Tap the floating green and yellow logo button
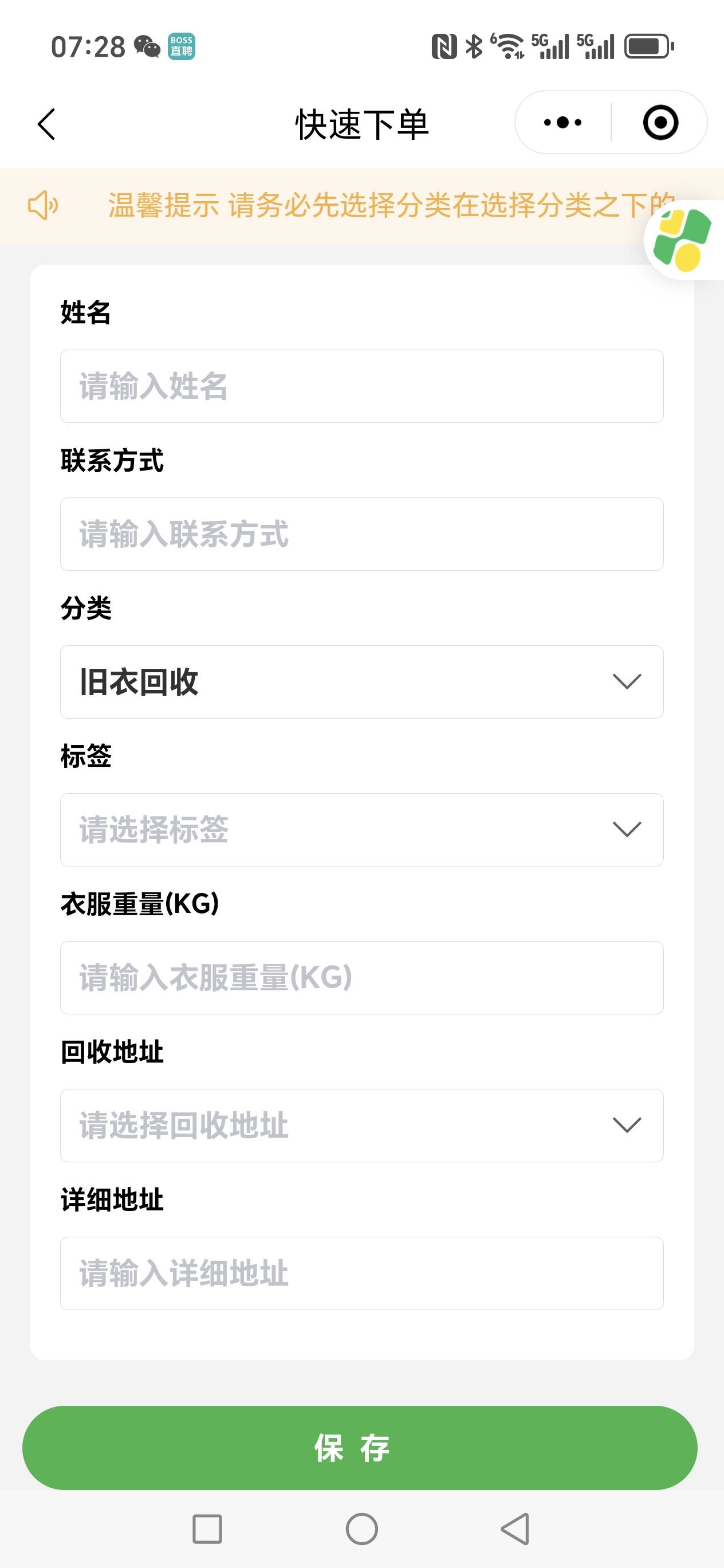 [x=683, y=240]
